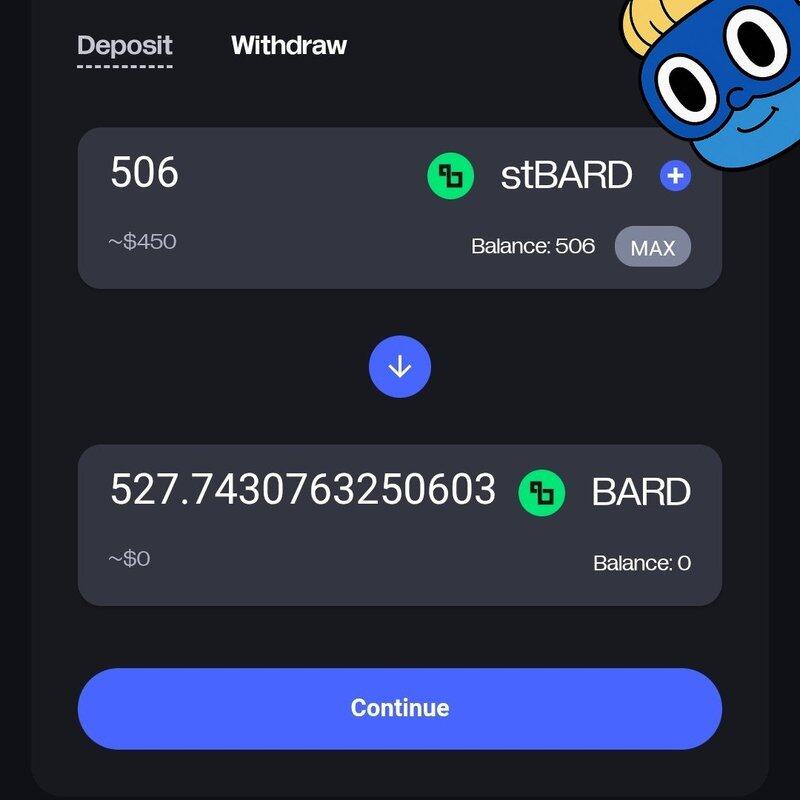This screenshot has height=800, width=800.
Task: Switch to the Deposit tab
Action: (x=125, y=46)
